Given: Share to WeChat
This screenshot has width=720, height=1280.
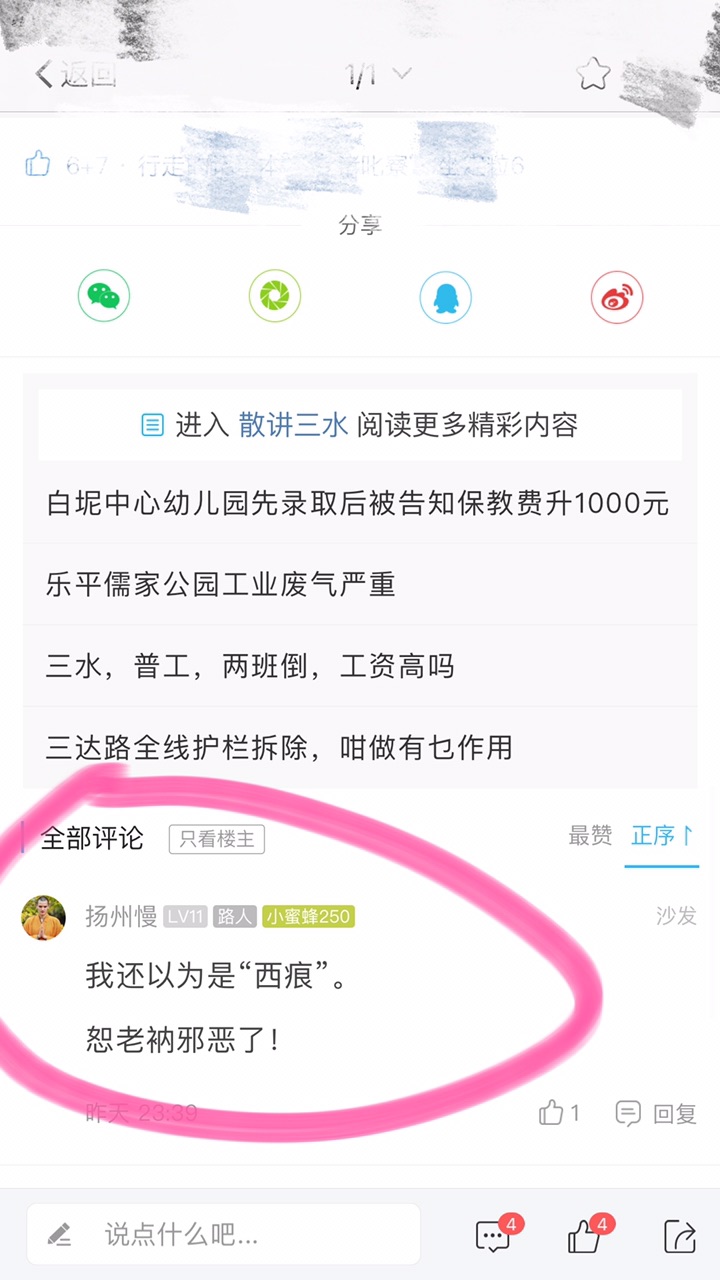Looking at the screenshot, I should [x=104, y=296].
